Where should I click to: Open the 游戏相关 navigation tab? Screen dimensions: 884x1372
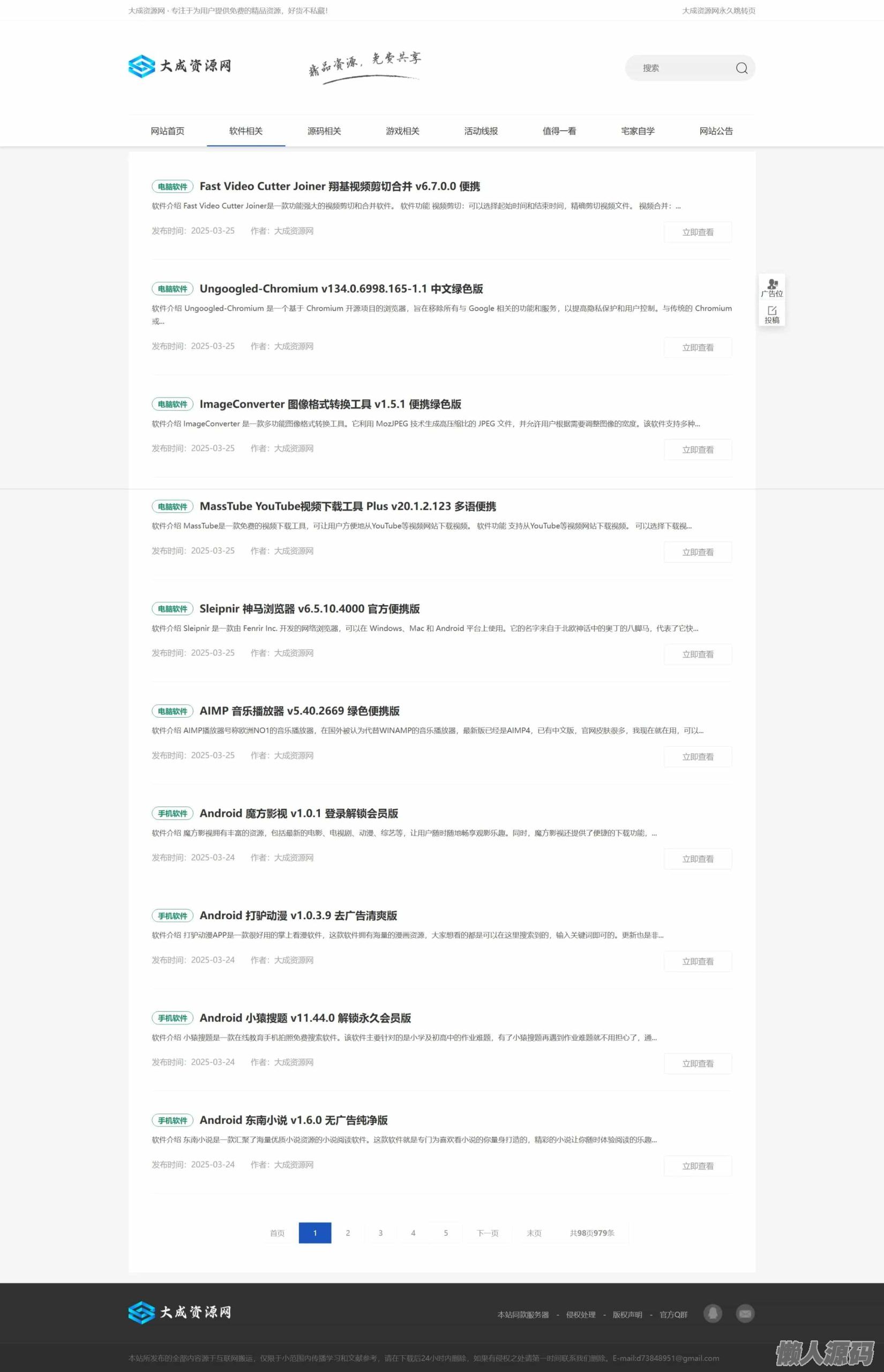click(x=402, y=131)
